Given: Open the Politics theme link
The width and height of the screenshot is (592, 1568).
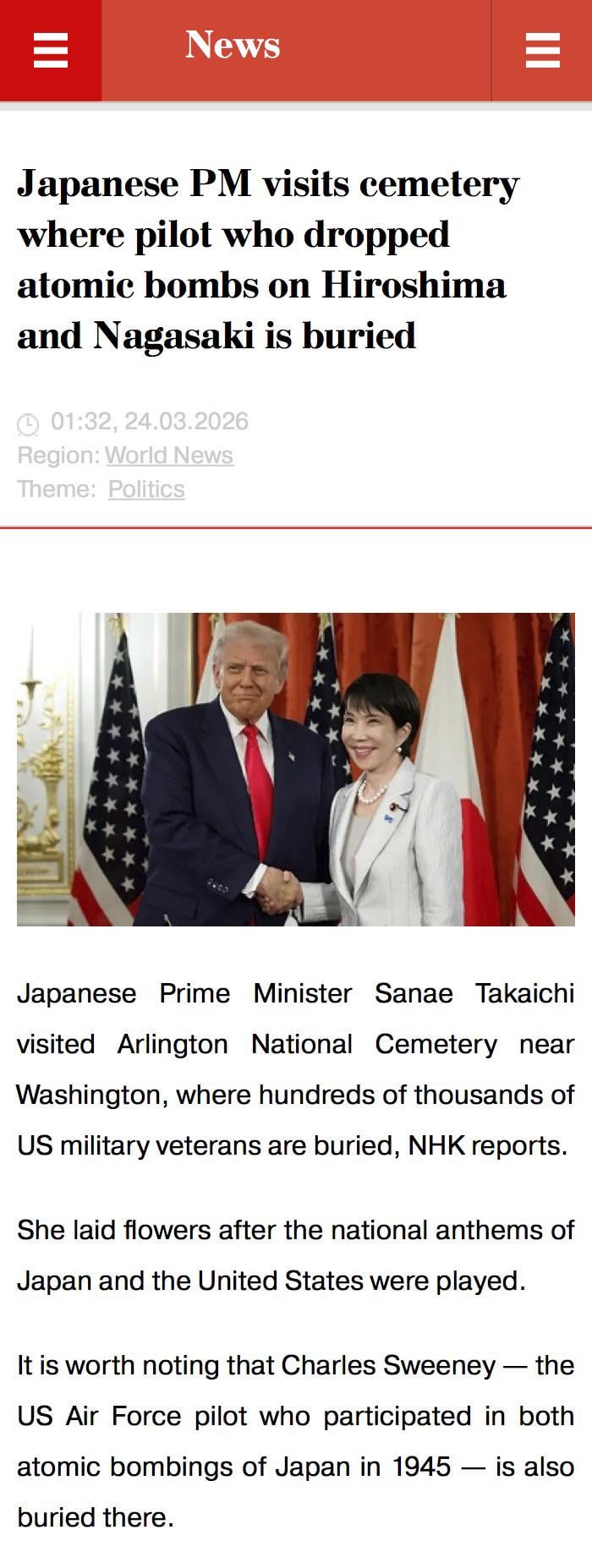Looking at the screenshot, I should pyautogui.click(x=146, y=489).
